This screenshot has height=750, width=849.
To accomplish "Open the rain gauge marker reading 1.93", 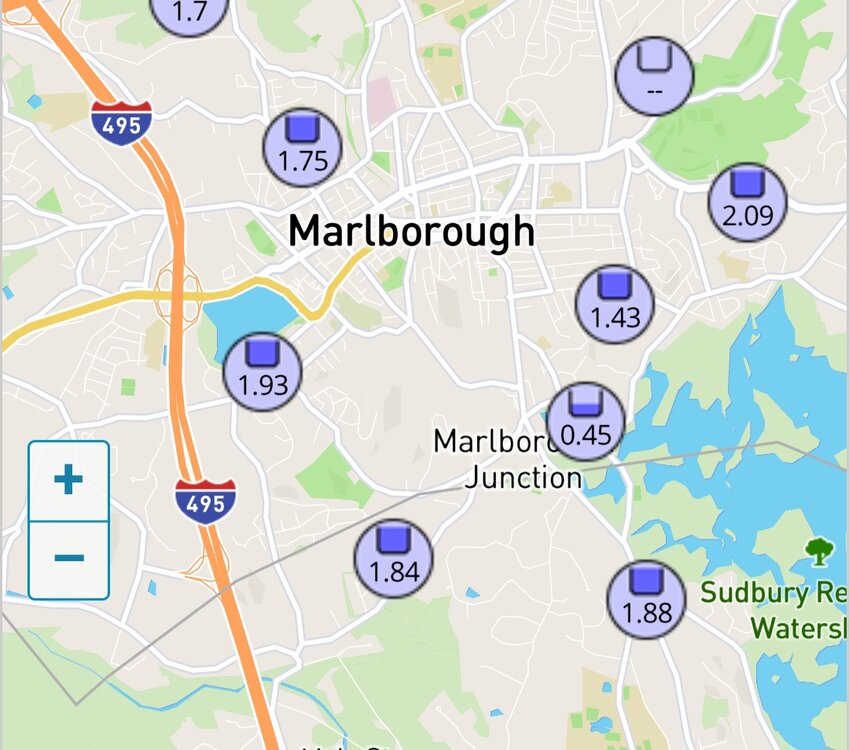I will pyautogui.click(x=262, y=371).
